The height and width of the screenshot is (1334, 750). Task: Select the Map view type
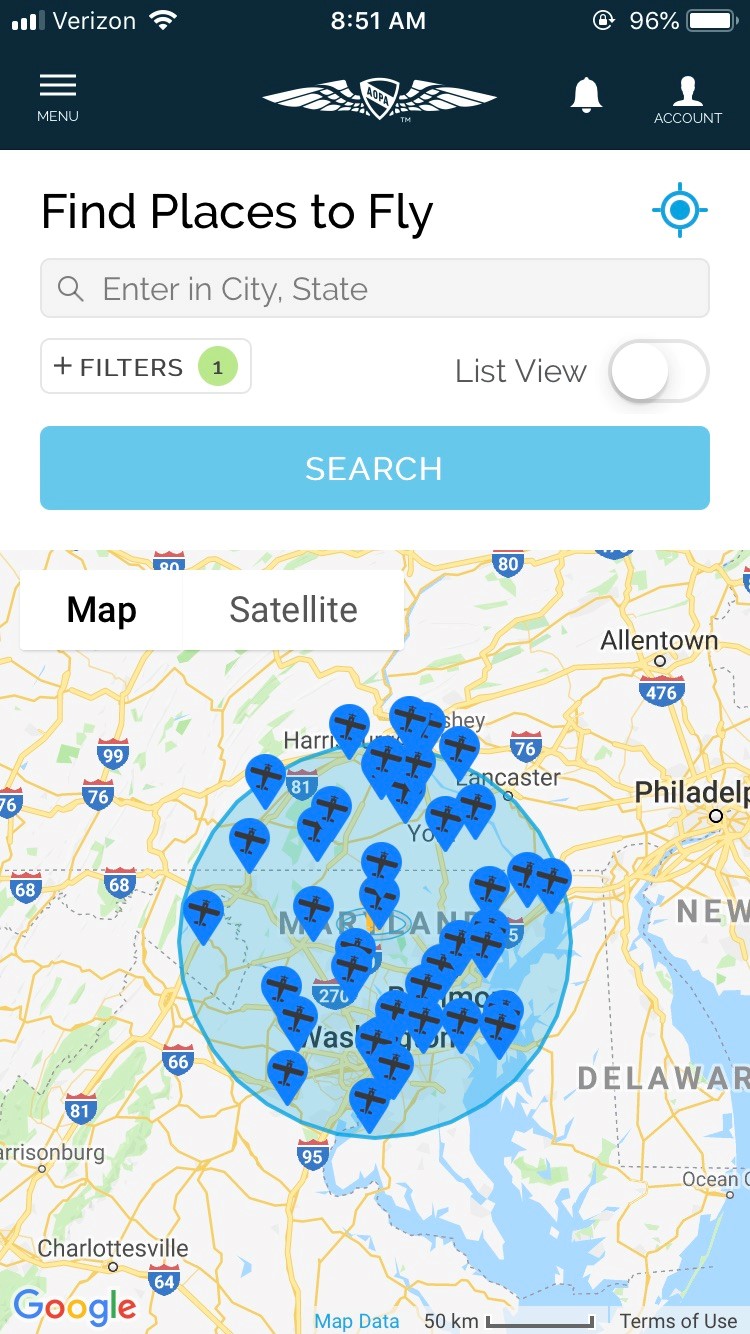pos(101,610)
